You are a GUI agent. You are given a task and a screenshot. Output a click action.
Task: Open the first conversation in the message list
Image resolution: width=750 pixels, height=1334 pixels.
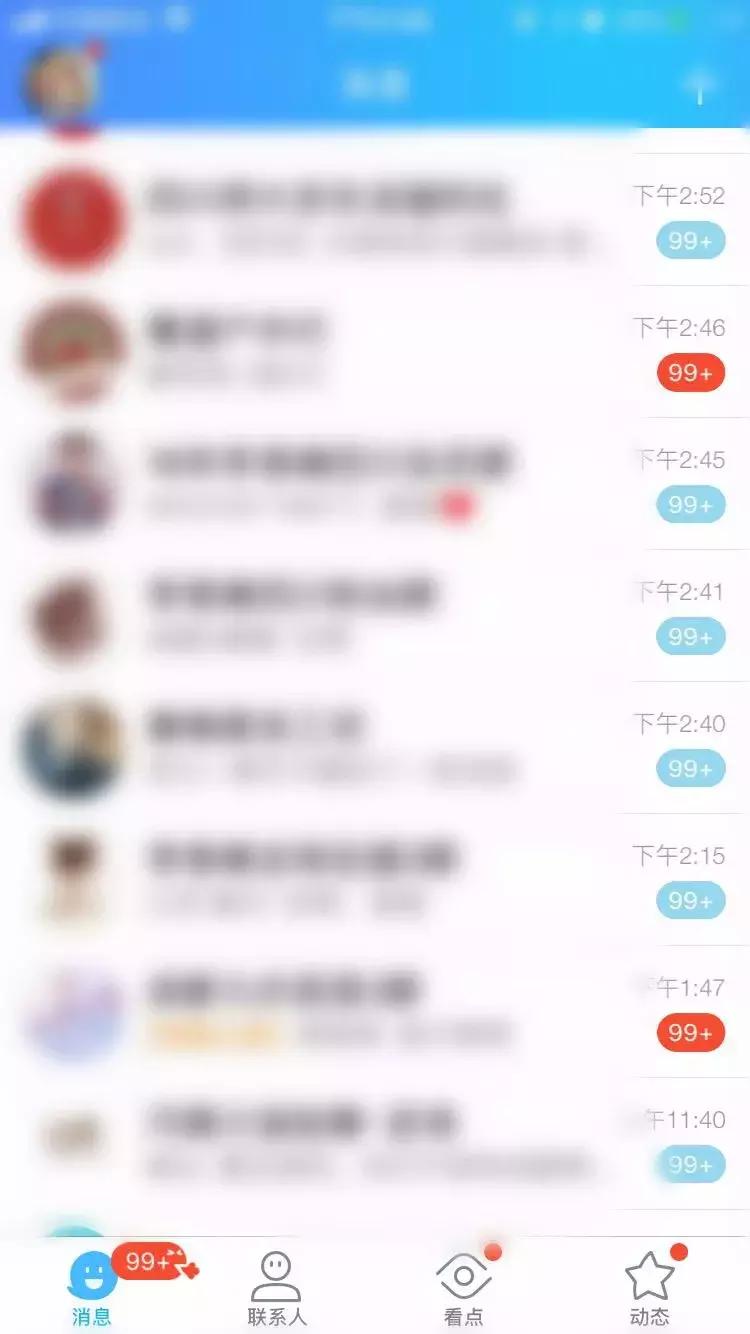(x=350, y=220)
